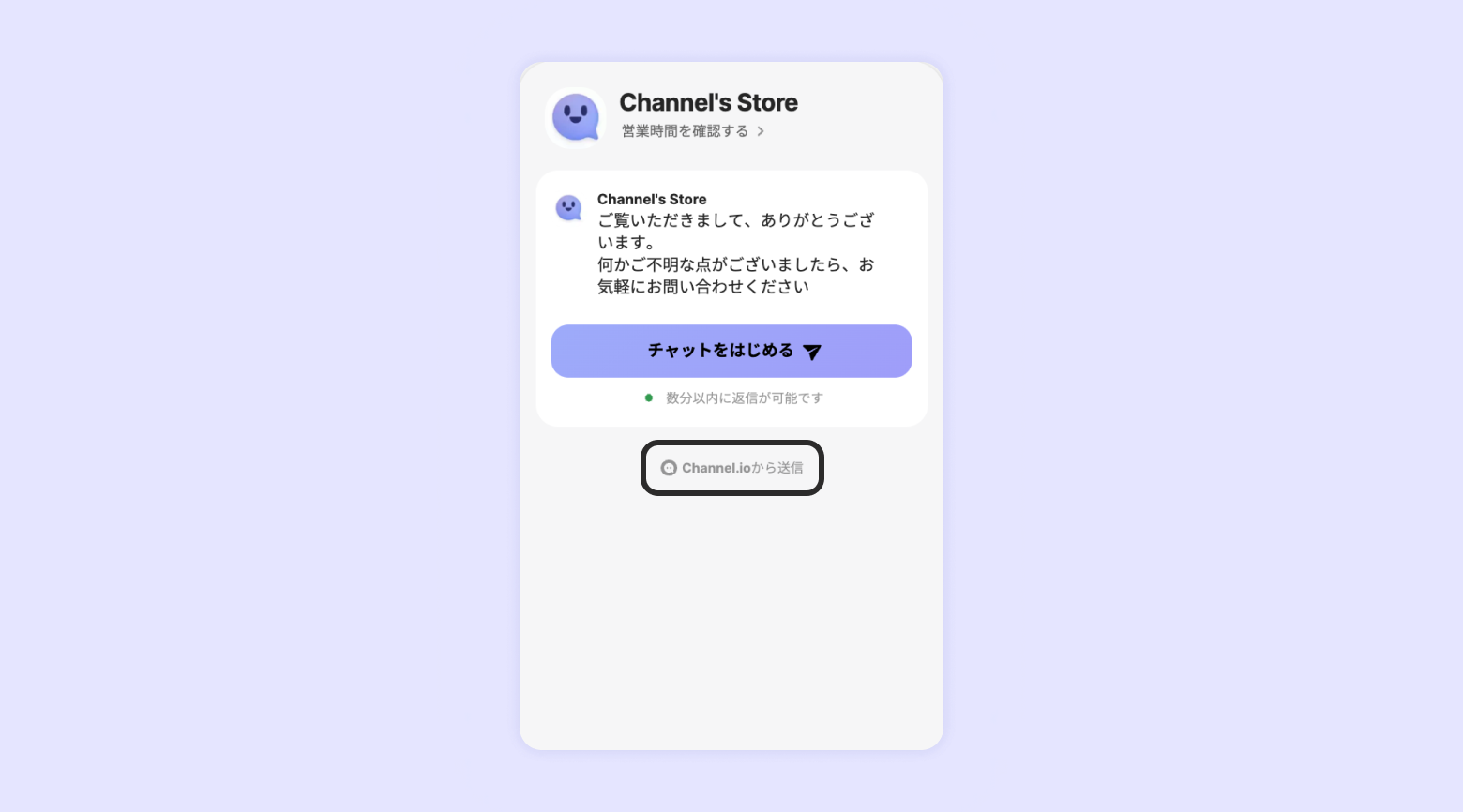This screenshot has height=812, width=1463.
Task: Open 営業時間を確認する link
Action: (x=692, y=131)
